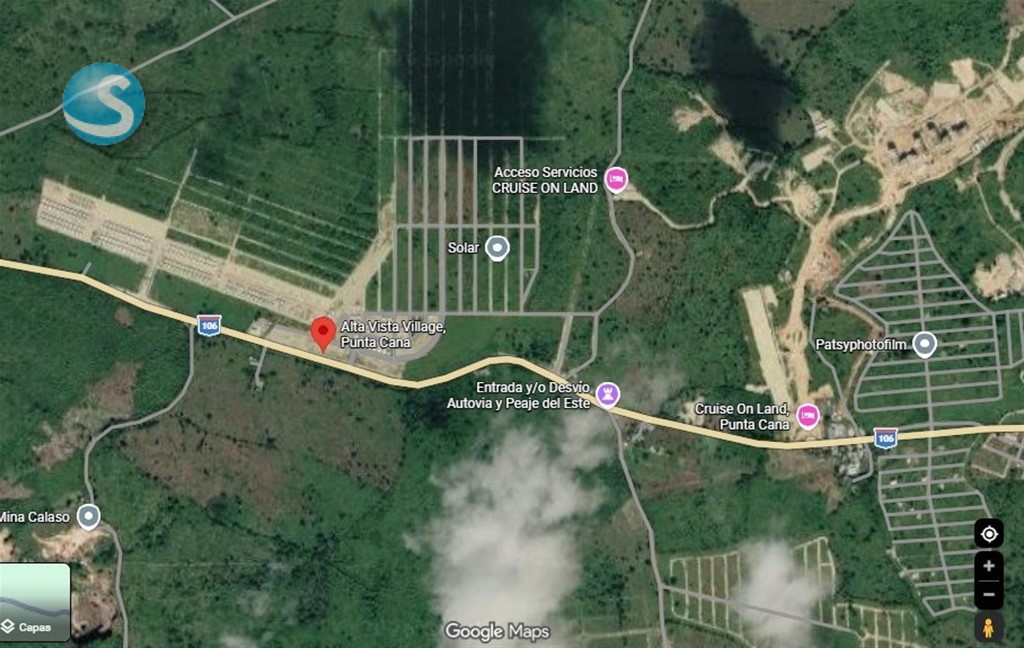Open the Capas layers switcher
The width and height of the screenshot is (1024, 648).
pos(35,603)
